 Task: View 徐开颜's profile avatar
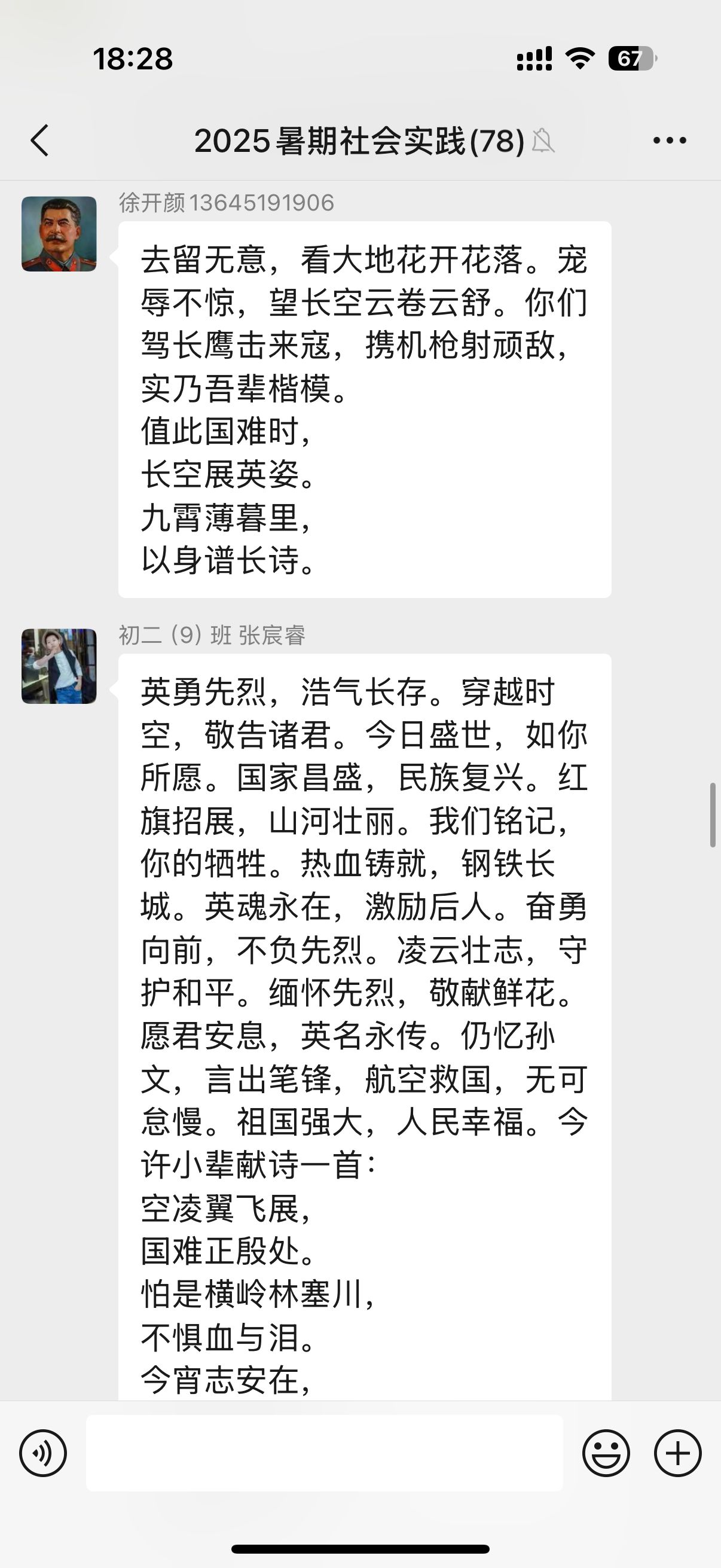pos(59,234)
